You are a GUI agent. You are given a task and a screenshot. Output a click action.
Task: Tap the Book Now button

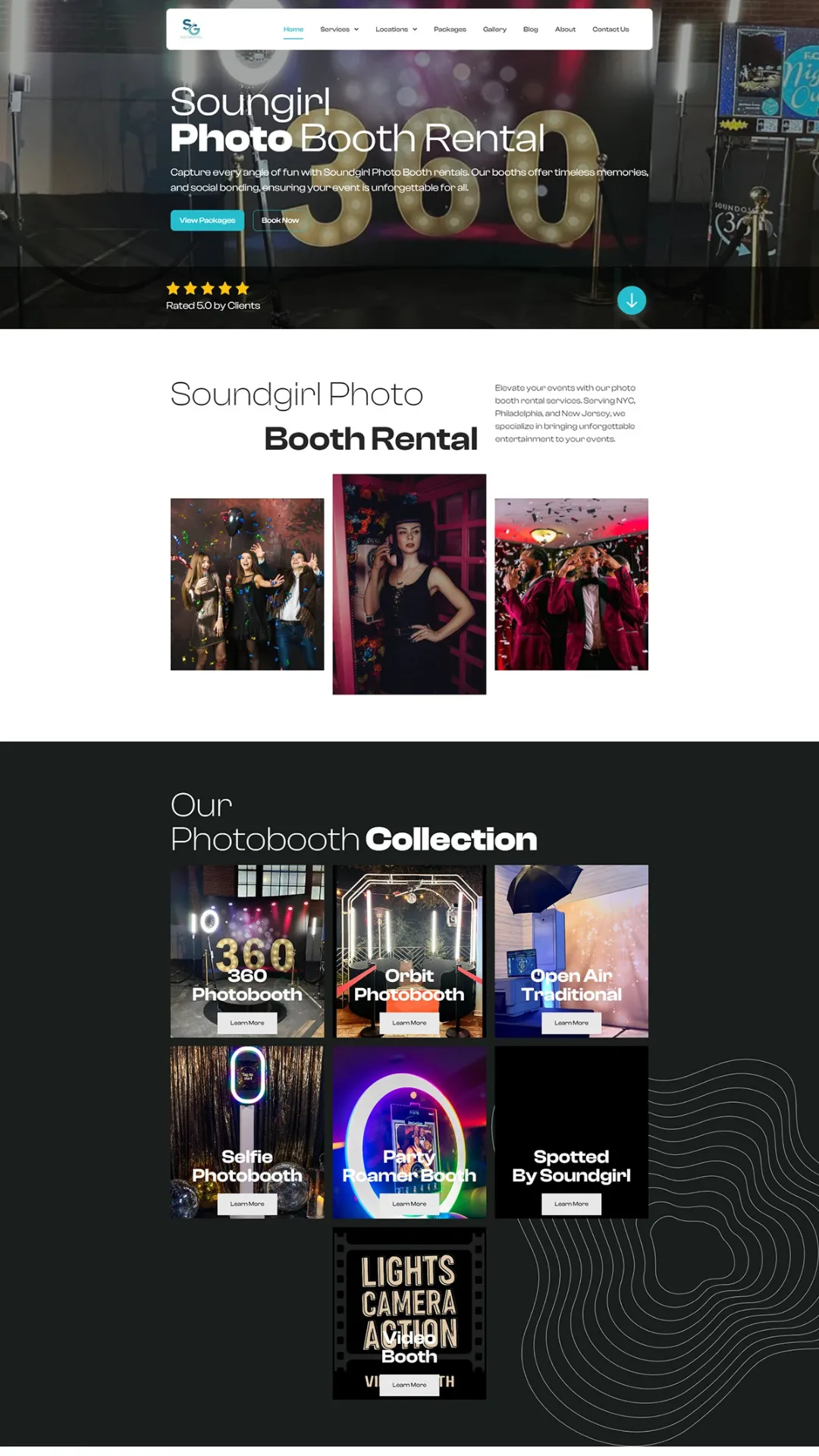(x=280, y=221)
